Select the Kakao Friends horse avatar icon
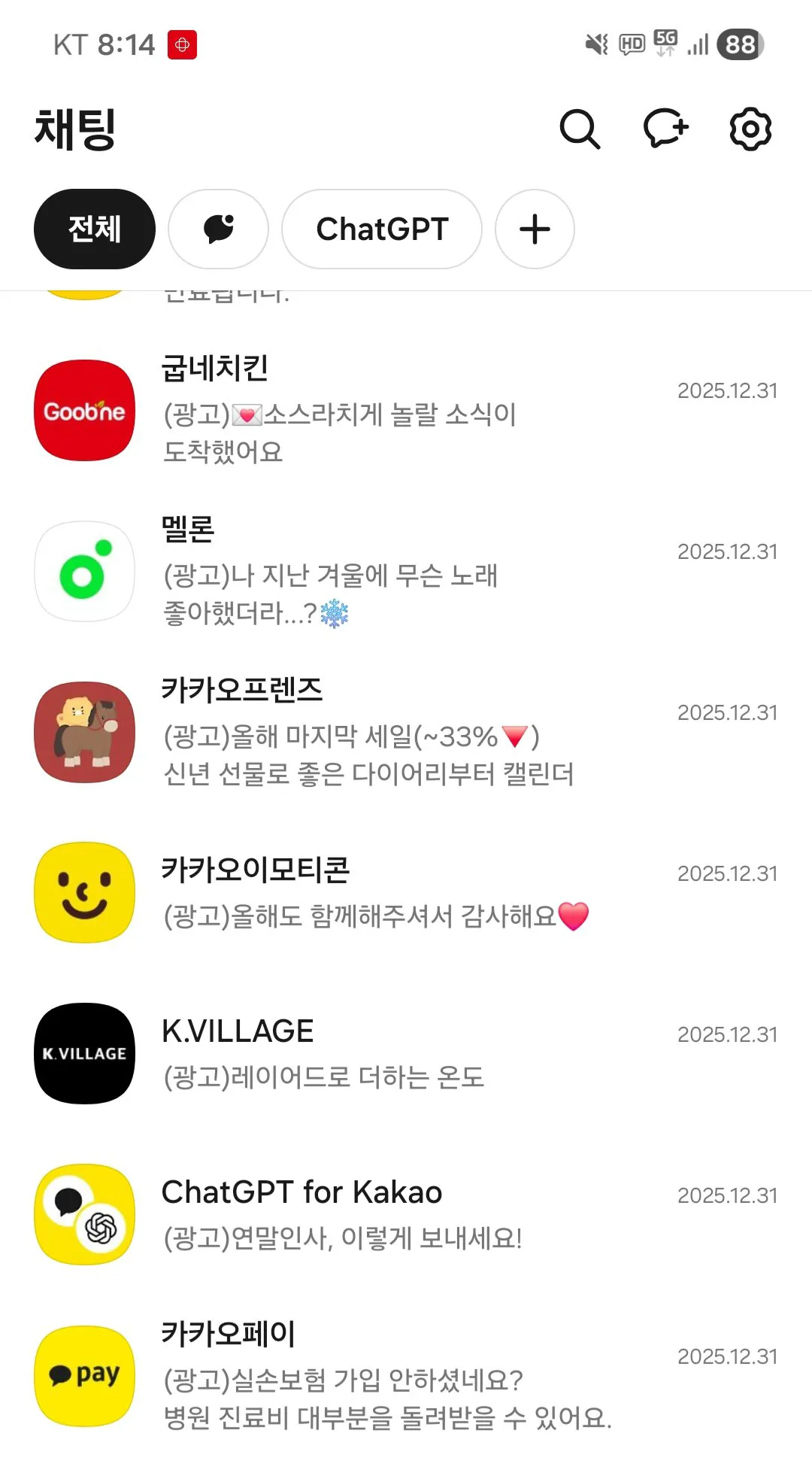 point(83,732)
